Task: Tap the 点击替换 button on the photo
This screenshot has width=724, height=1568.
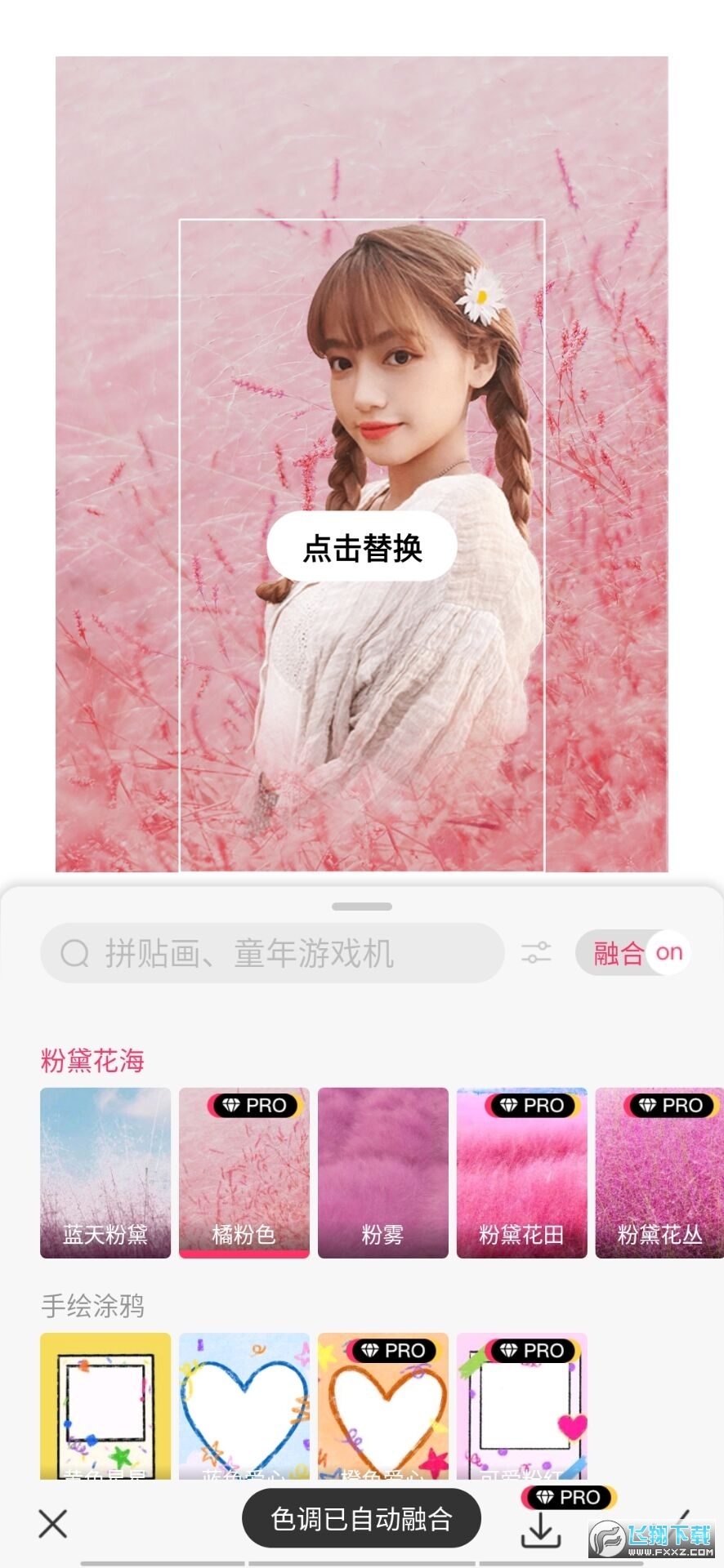Action: (x=362, y=547)
